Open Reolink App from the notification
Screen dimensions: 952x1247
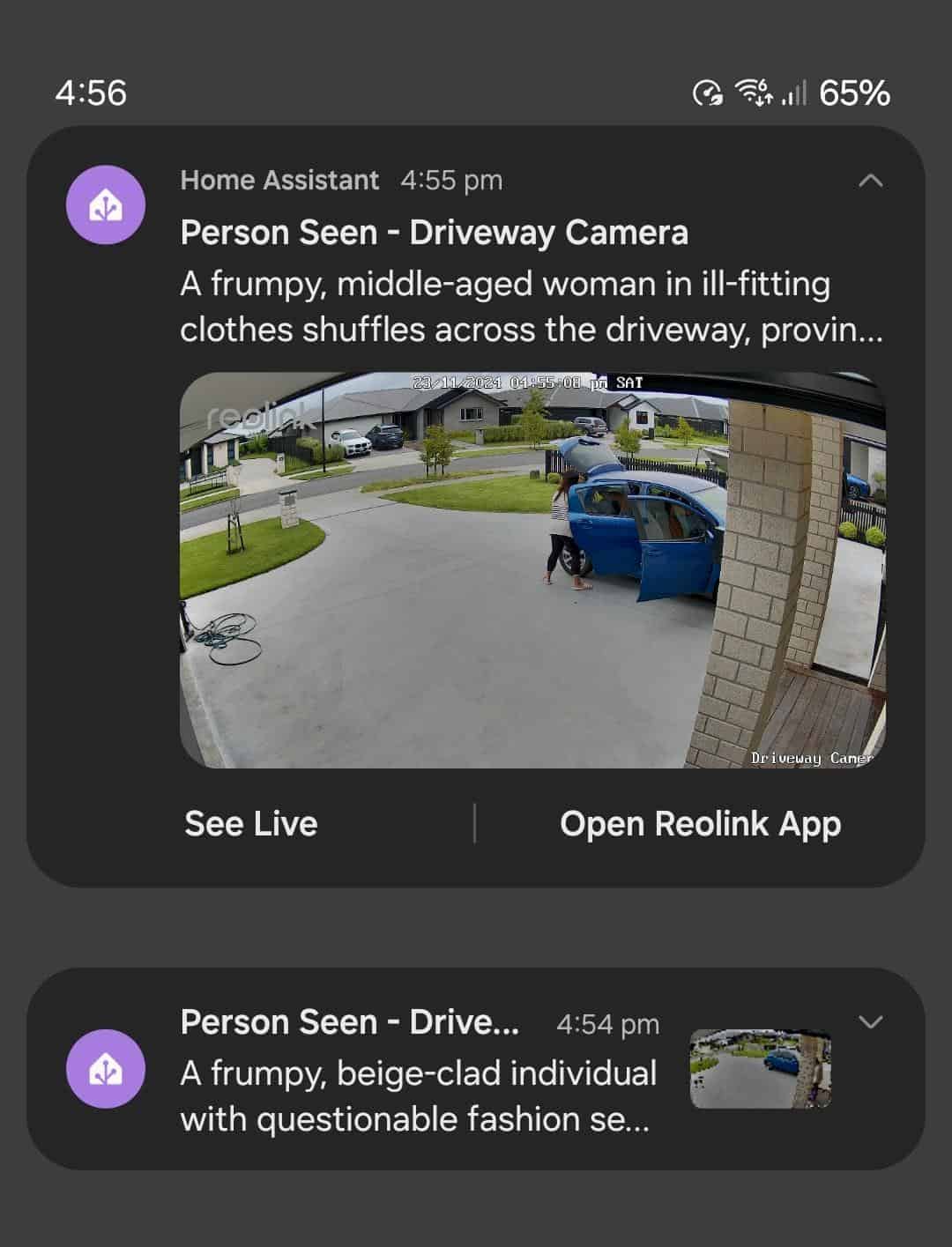point(700,824)
